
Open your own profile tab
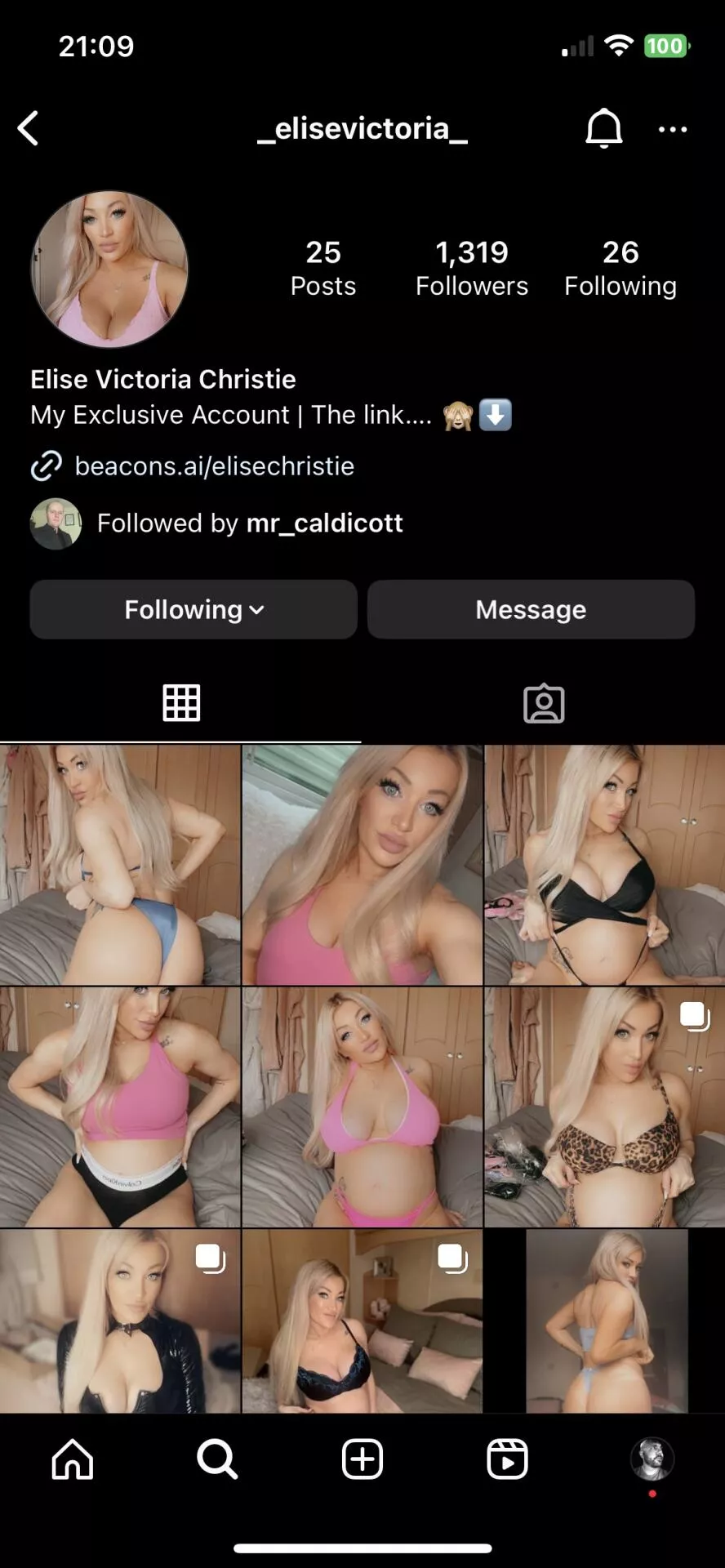tap(652, 1459)
